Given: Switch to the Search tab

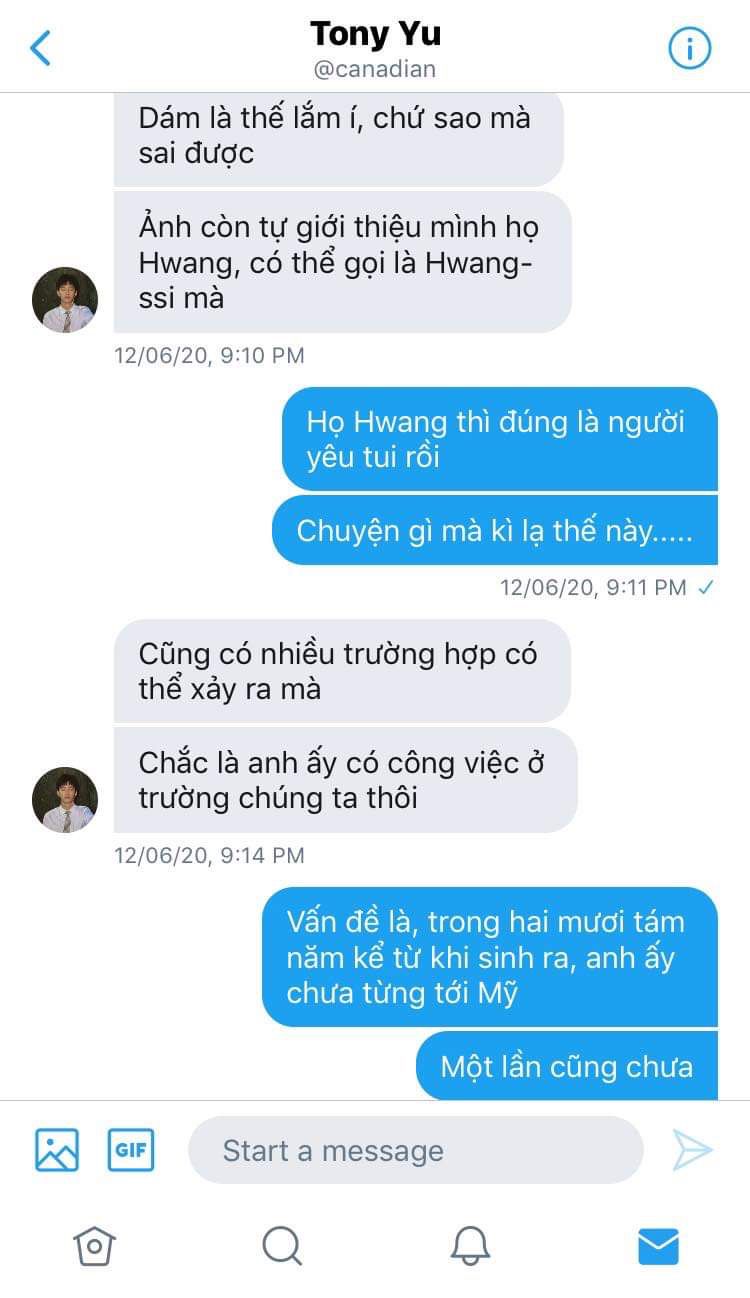Looking at the screenshot, I should click(282, 1246).
